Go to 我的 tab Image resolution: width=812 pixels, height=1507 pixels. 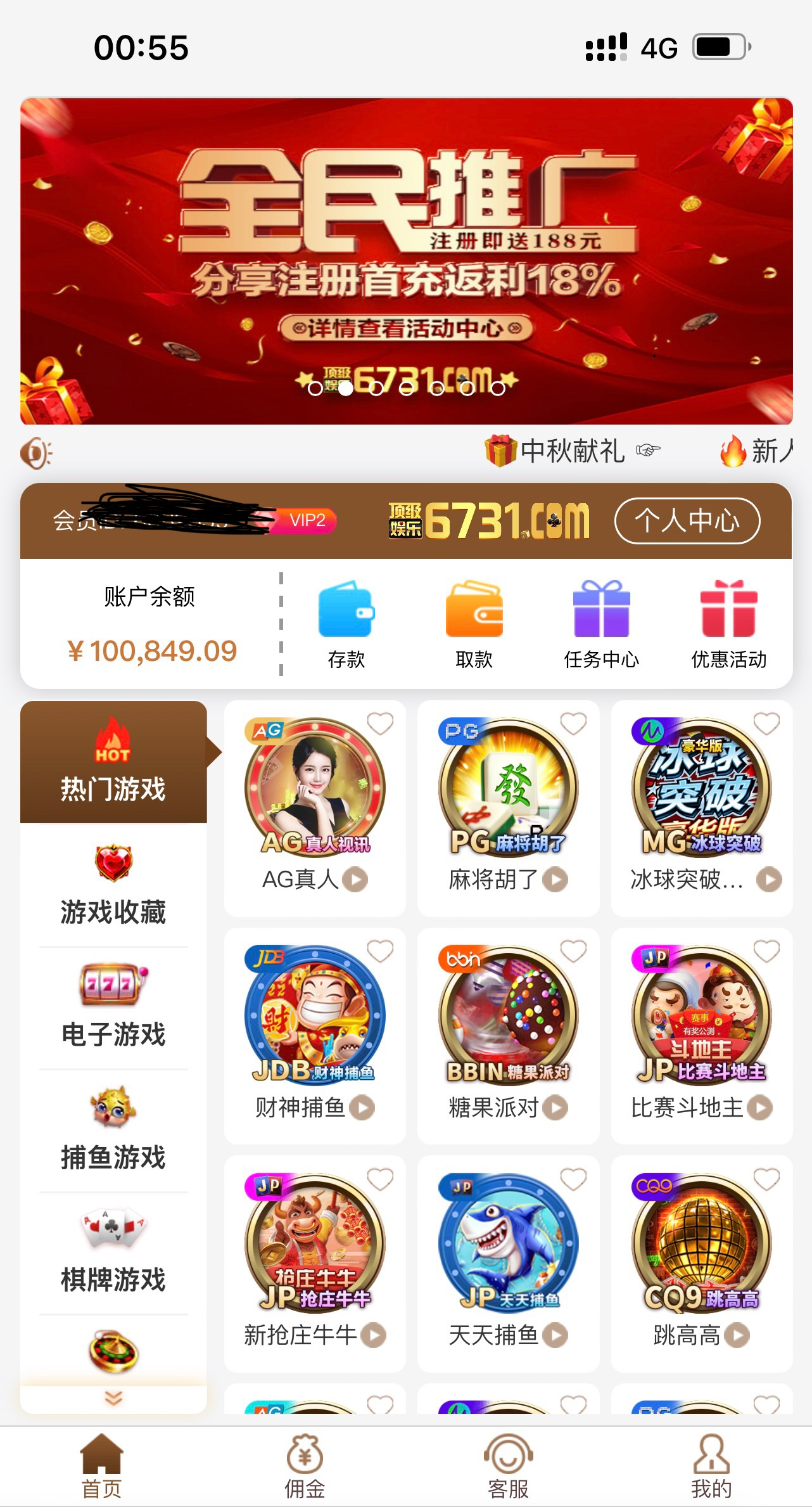[711, 1466]
